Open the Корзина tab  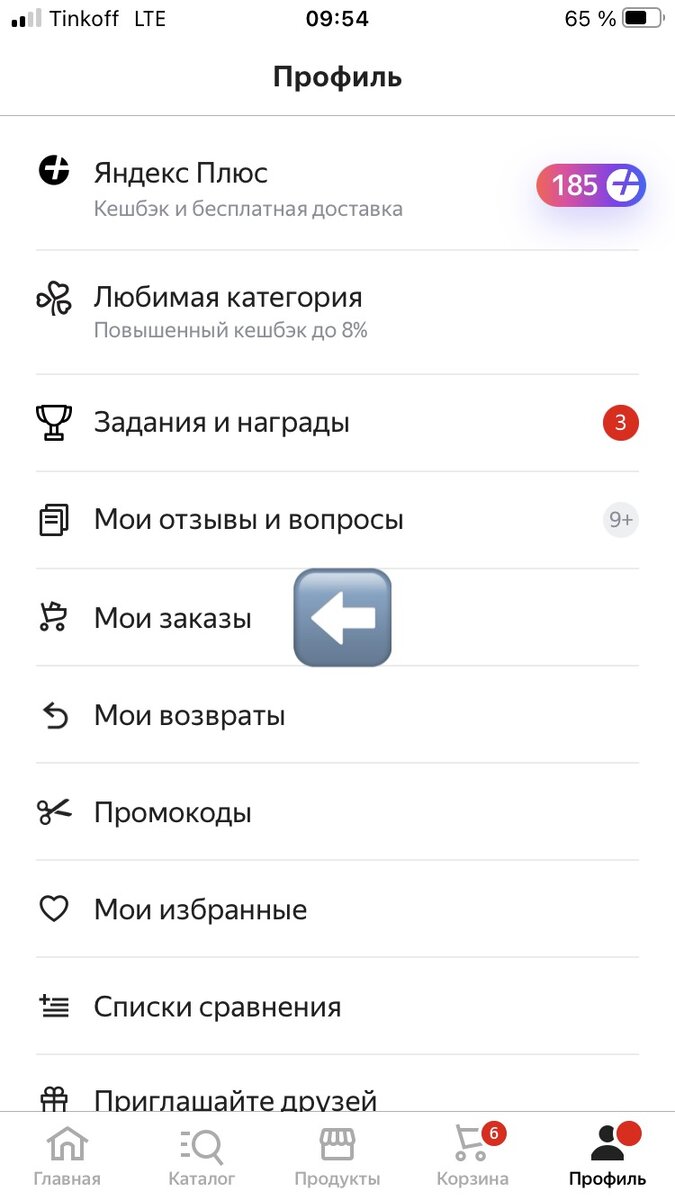472,1156
